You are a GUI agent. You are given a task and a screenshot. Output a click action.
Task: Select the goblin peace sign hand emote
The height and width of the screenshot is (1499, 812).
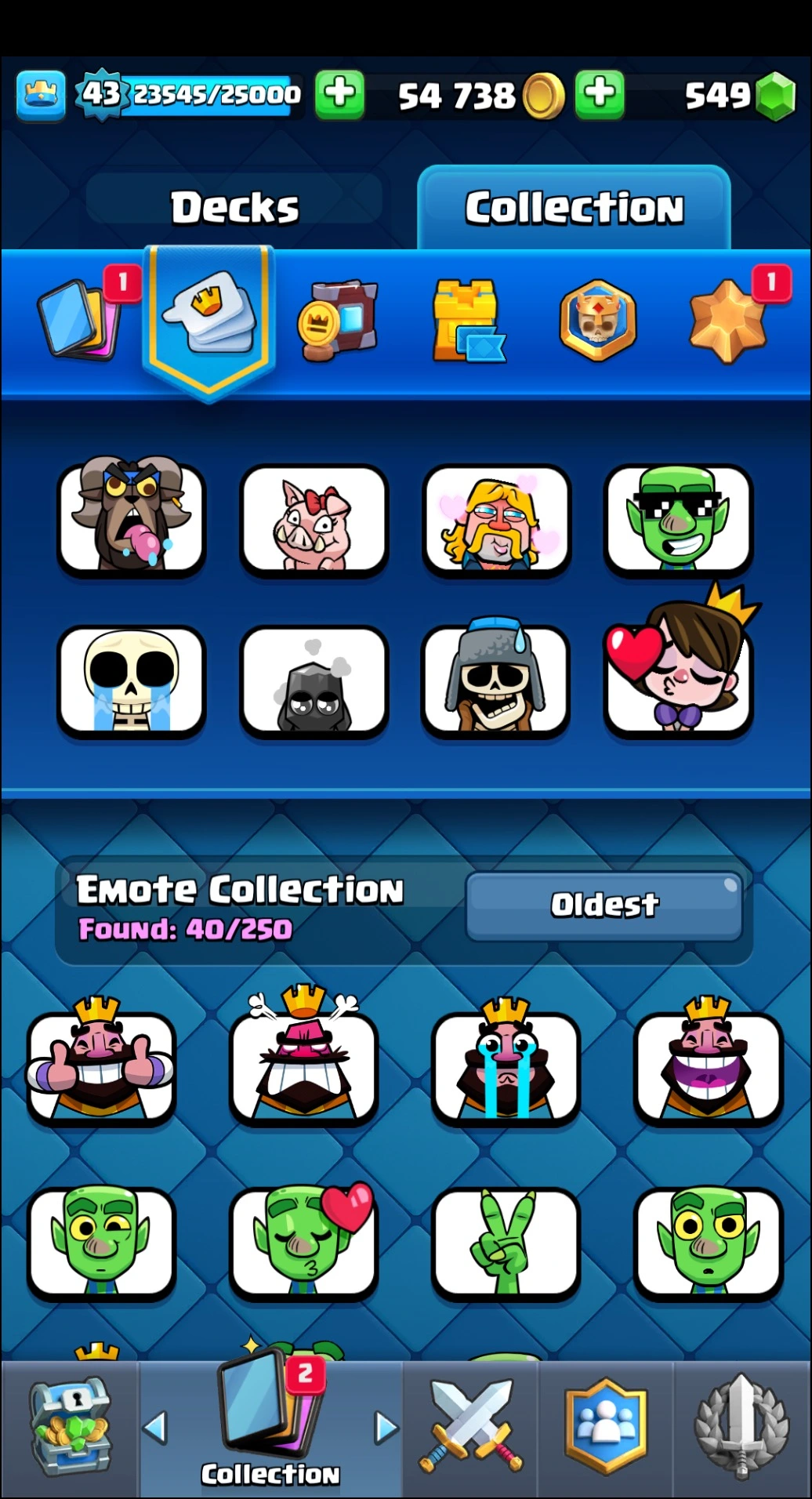coord(506,1242)
